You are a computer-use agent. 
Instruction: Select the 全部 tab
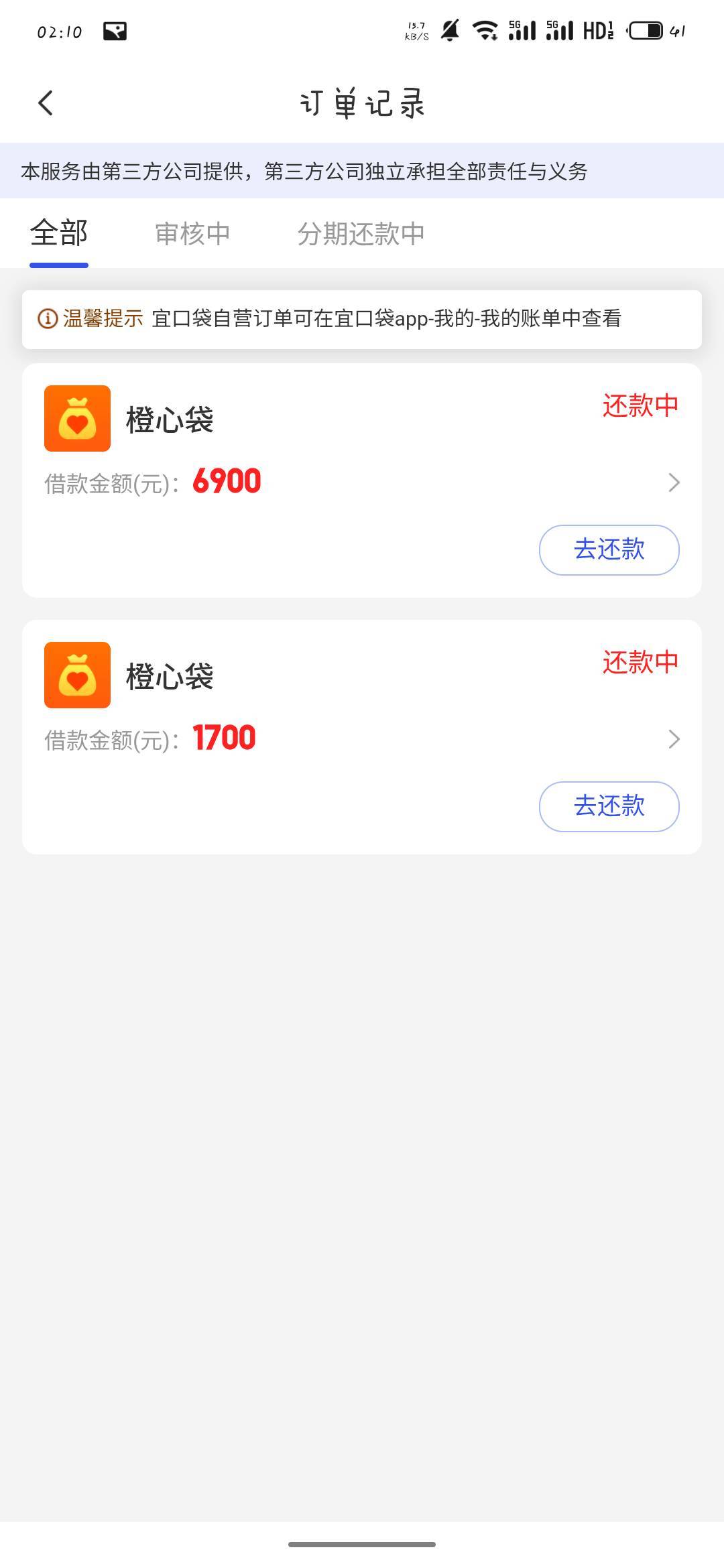[59, 234]
